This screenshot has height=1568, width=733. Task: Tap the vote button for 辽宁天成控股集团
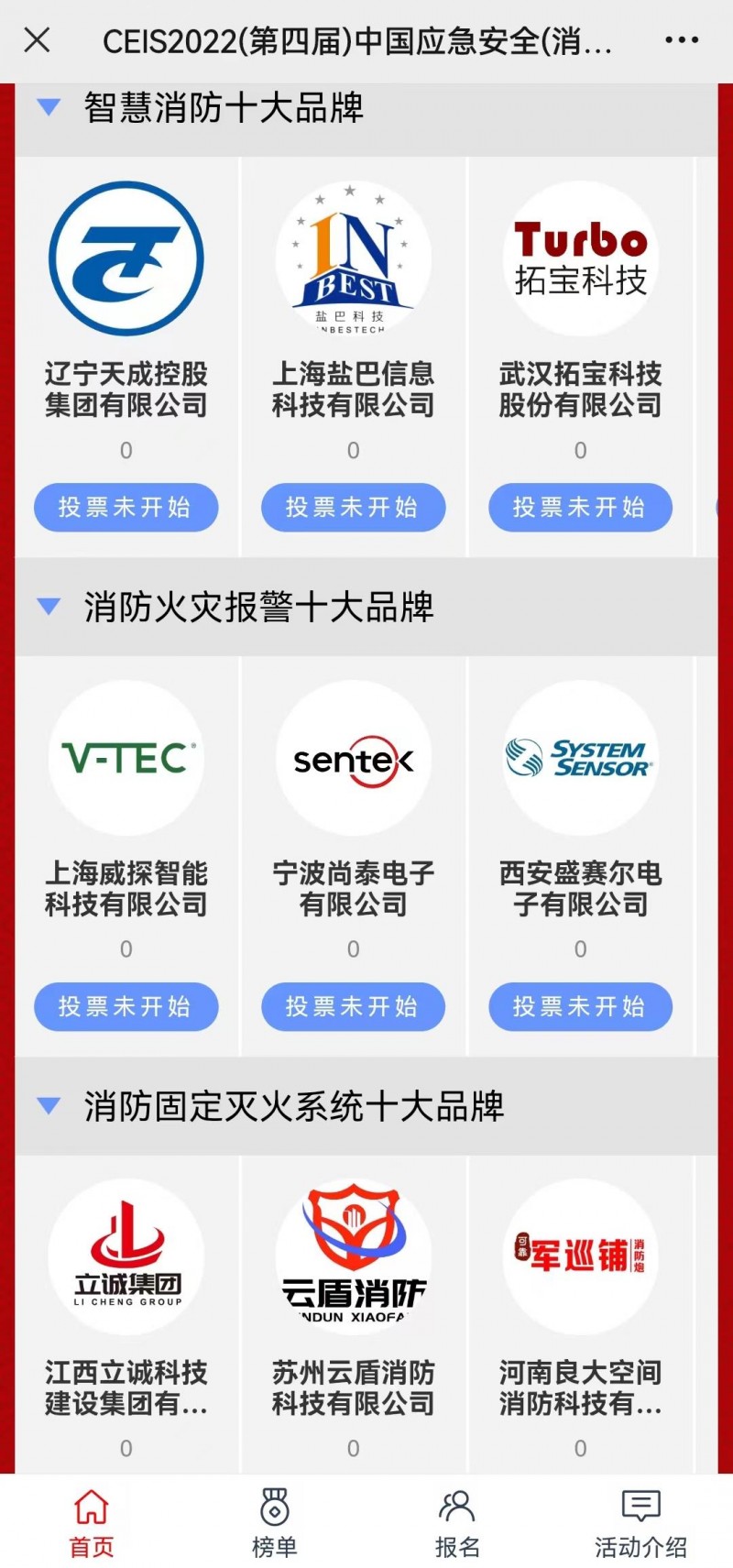pos(126,507)
